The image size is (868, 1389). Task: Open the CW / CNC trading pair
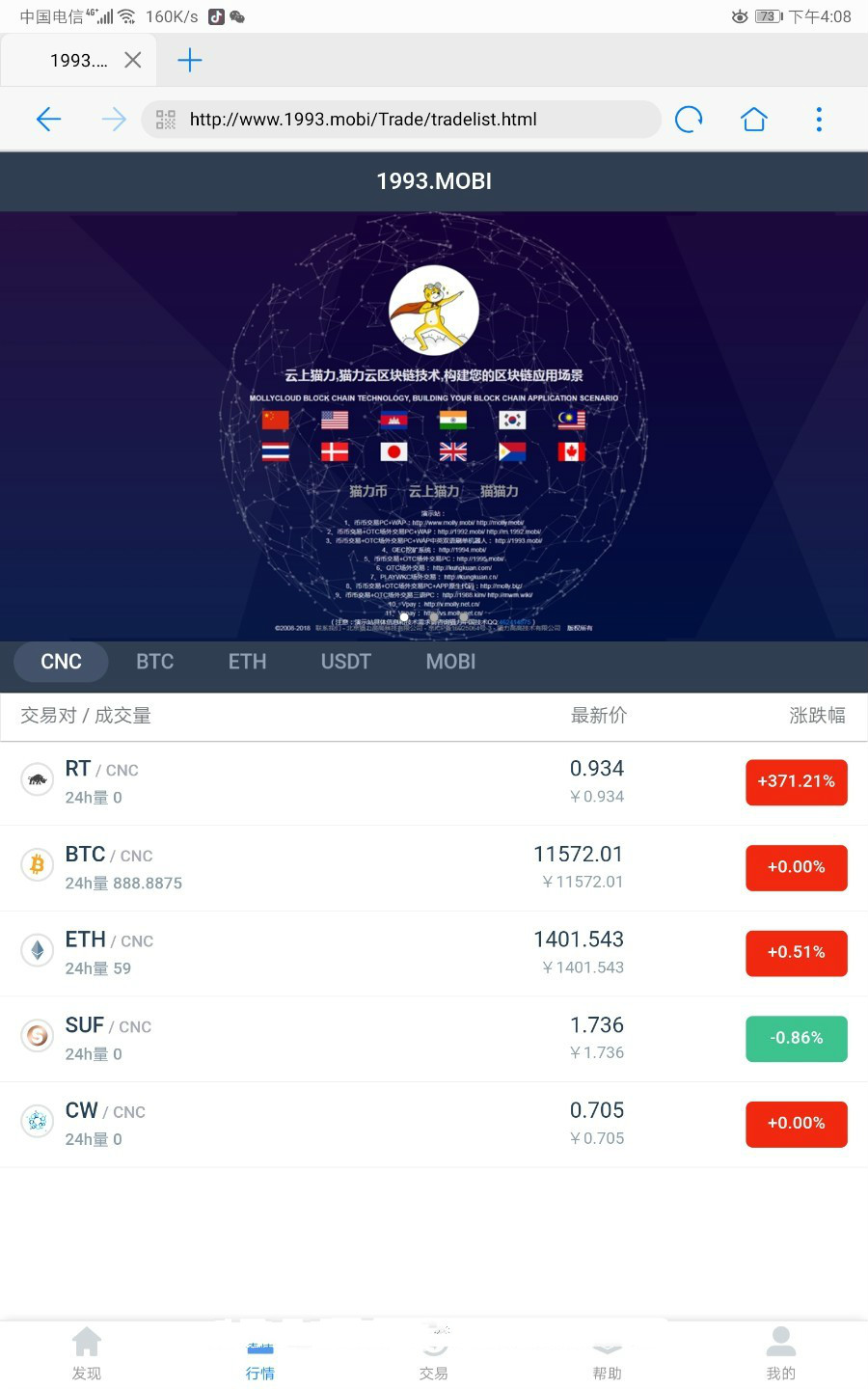click(x=434, y=1125)
